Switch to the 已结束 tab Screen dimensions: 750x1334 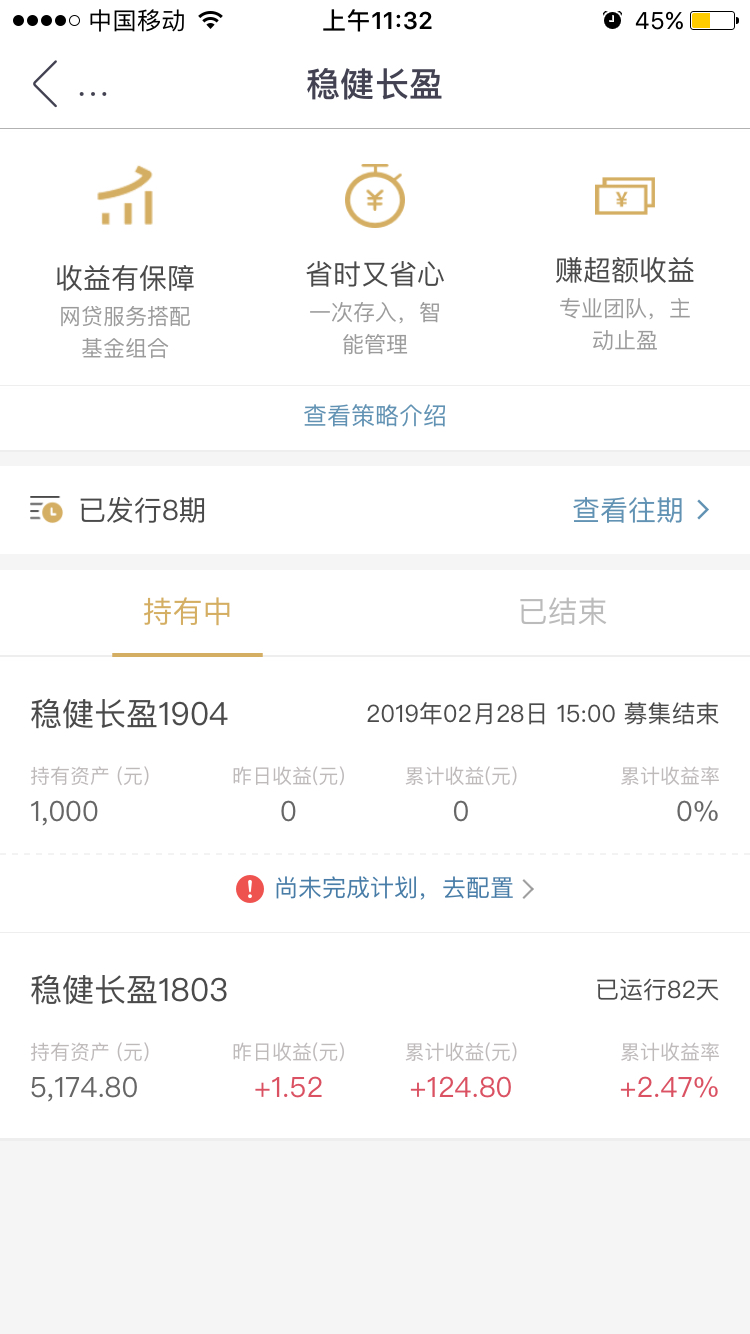pyautogui.click(x=562, y=612)
